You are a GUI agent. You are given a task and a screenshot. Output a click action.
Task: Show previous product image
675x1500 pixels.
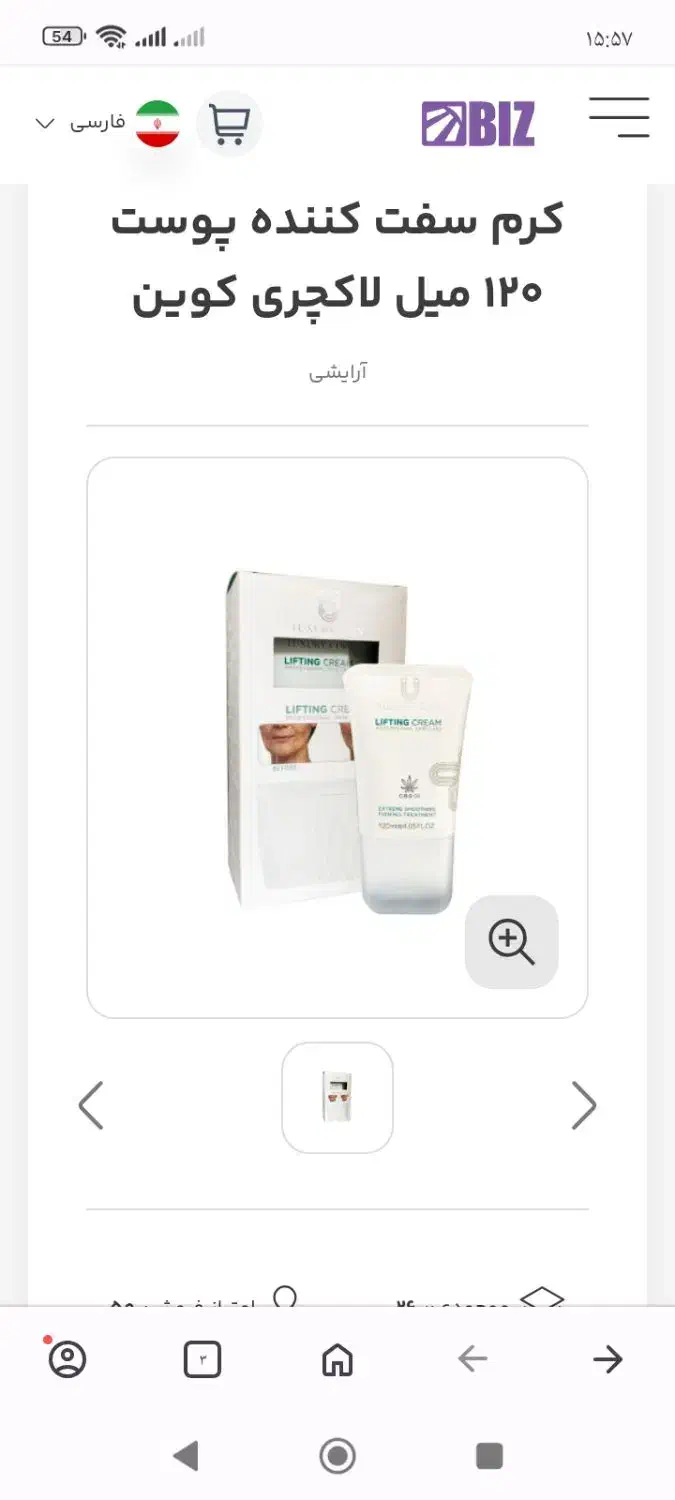pyautogui.click(x=91, y=1105)
